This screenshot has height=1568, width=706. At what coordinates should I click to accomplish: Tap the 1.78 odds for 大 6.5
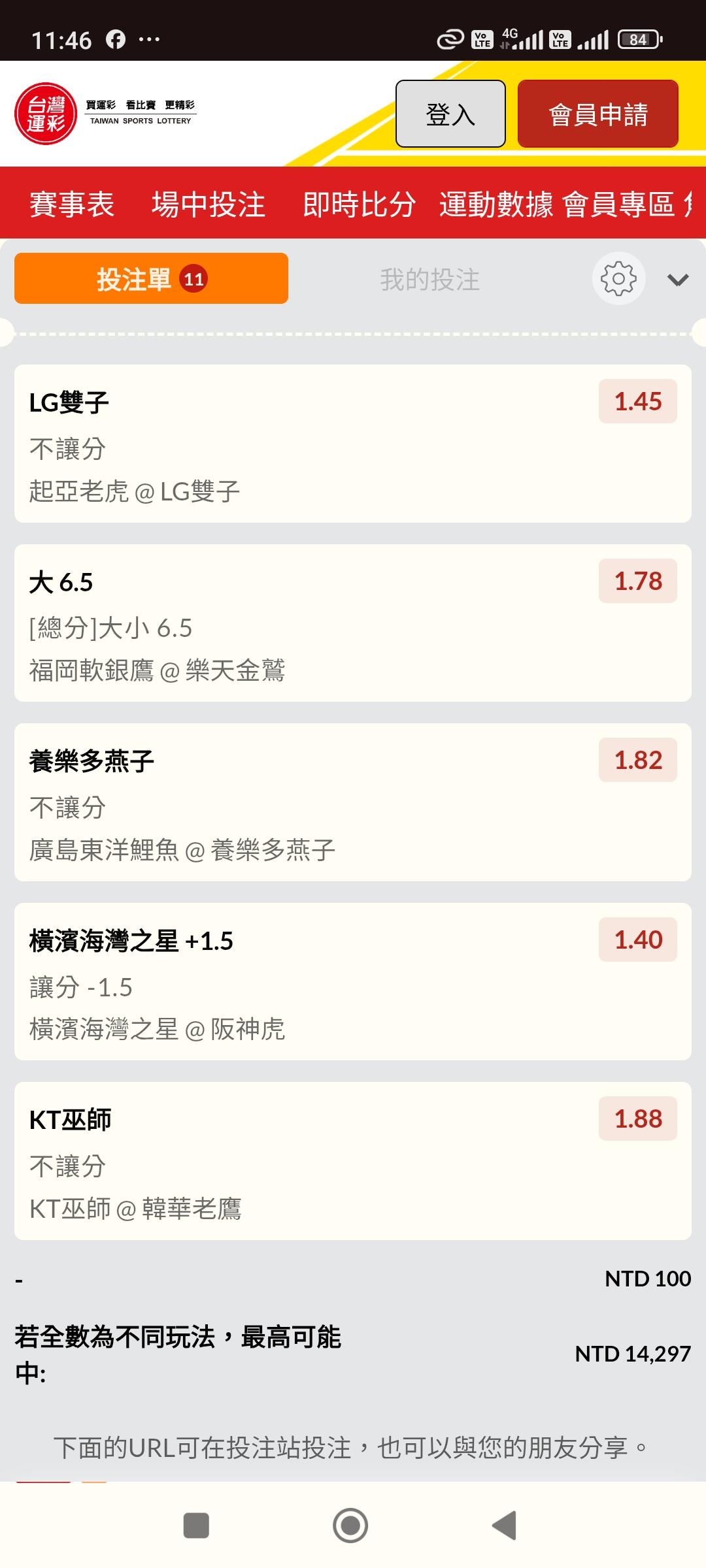coord(637,581)
